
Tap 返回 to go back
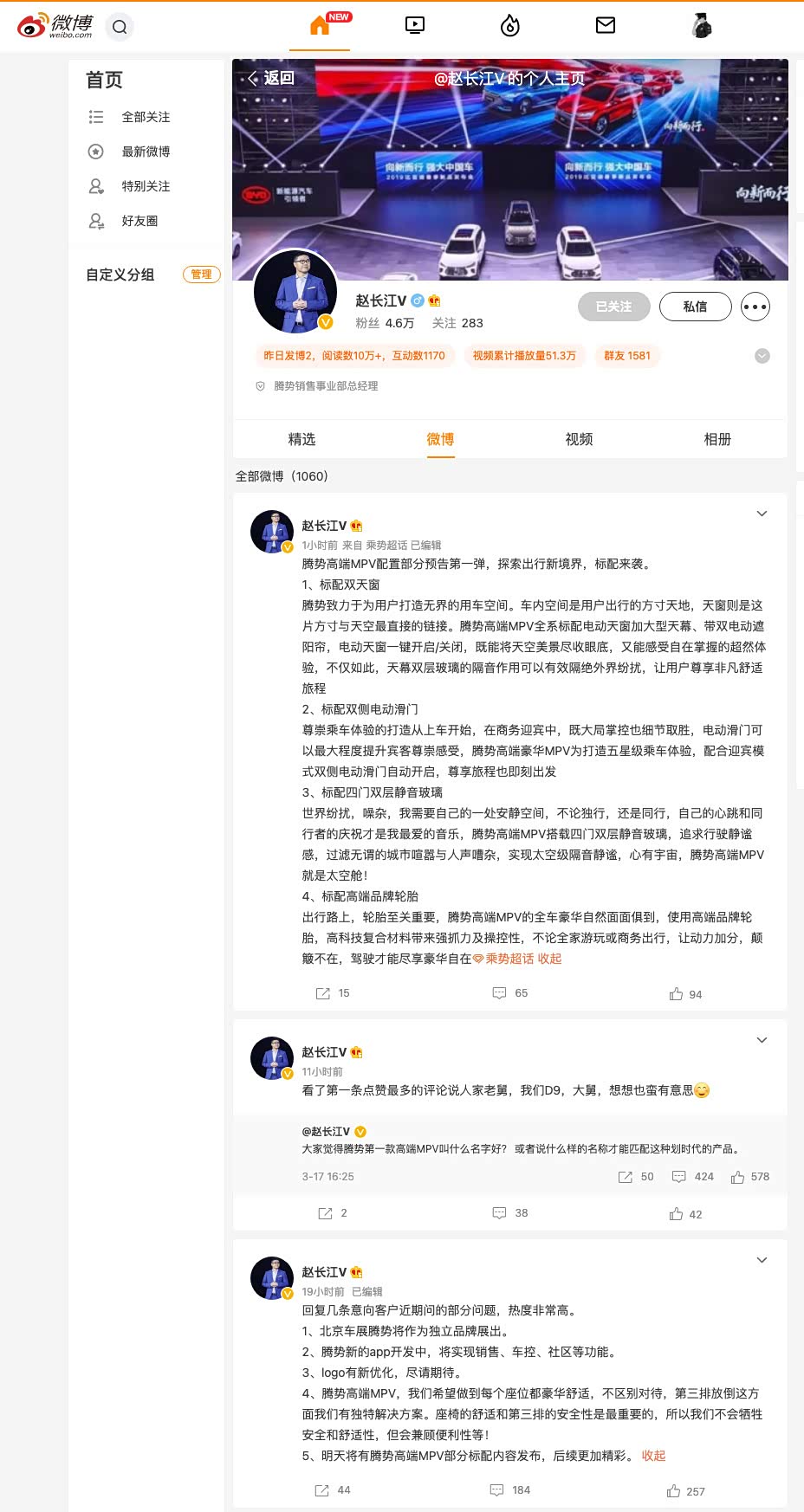(271, 78)
